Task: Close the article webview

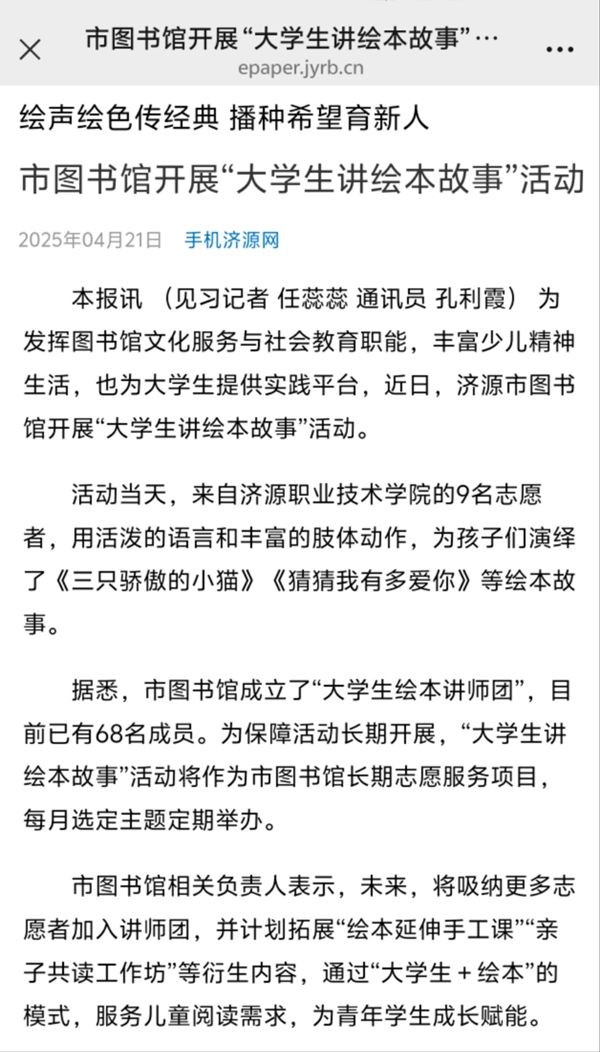Action: tap(31, 49)
